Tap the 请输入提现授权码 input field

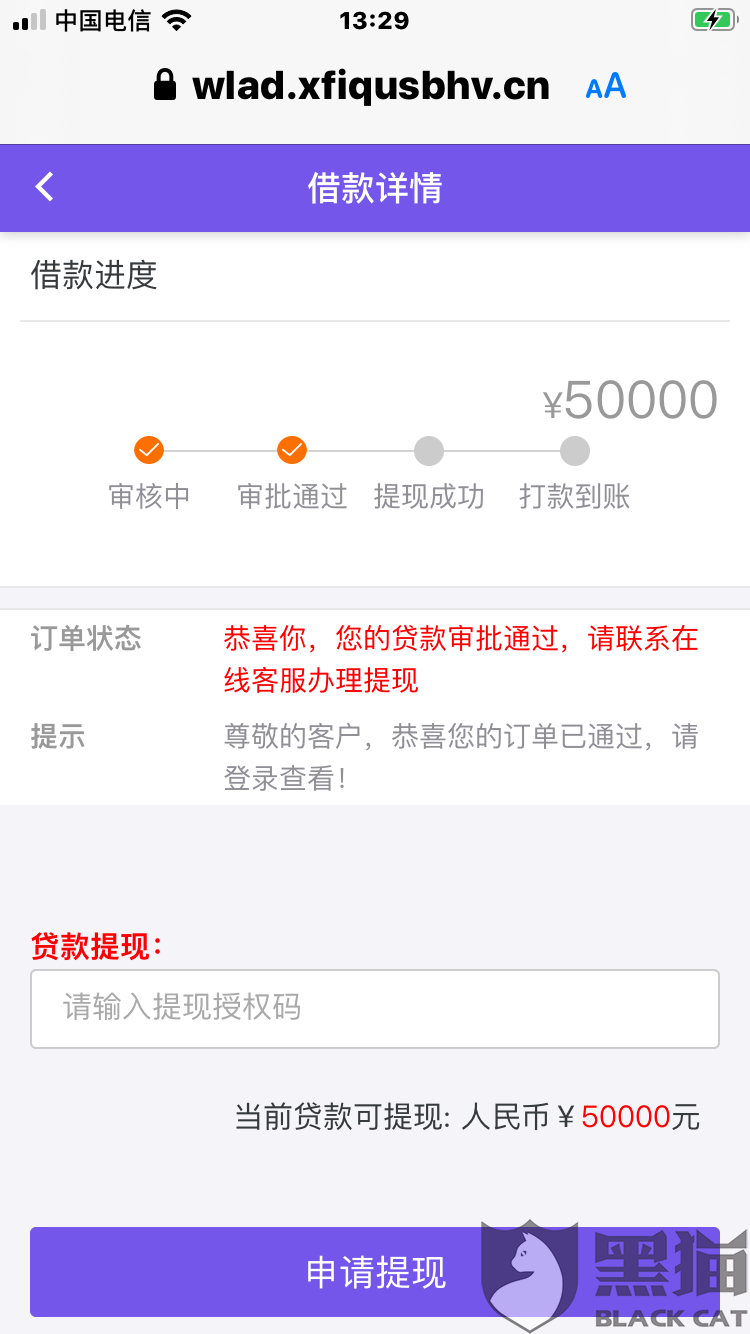click(x=375, y=1008)
